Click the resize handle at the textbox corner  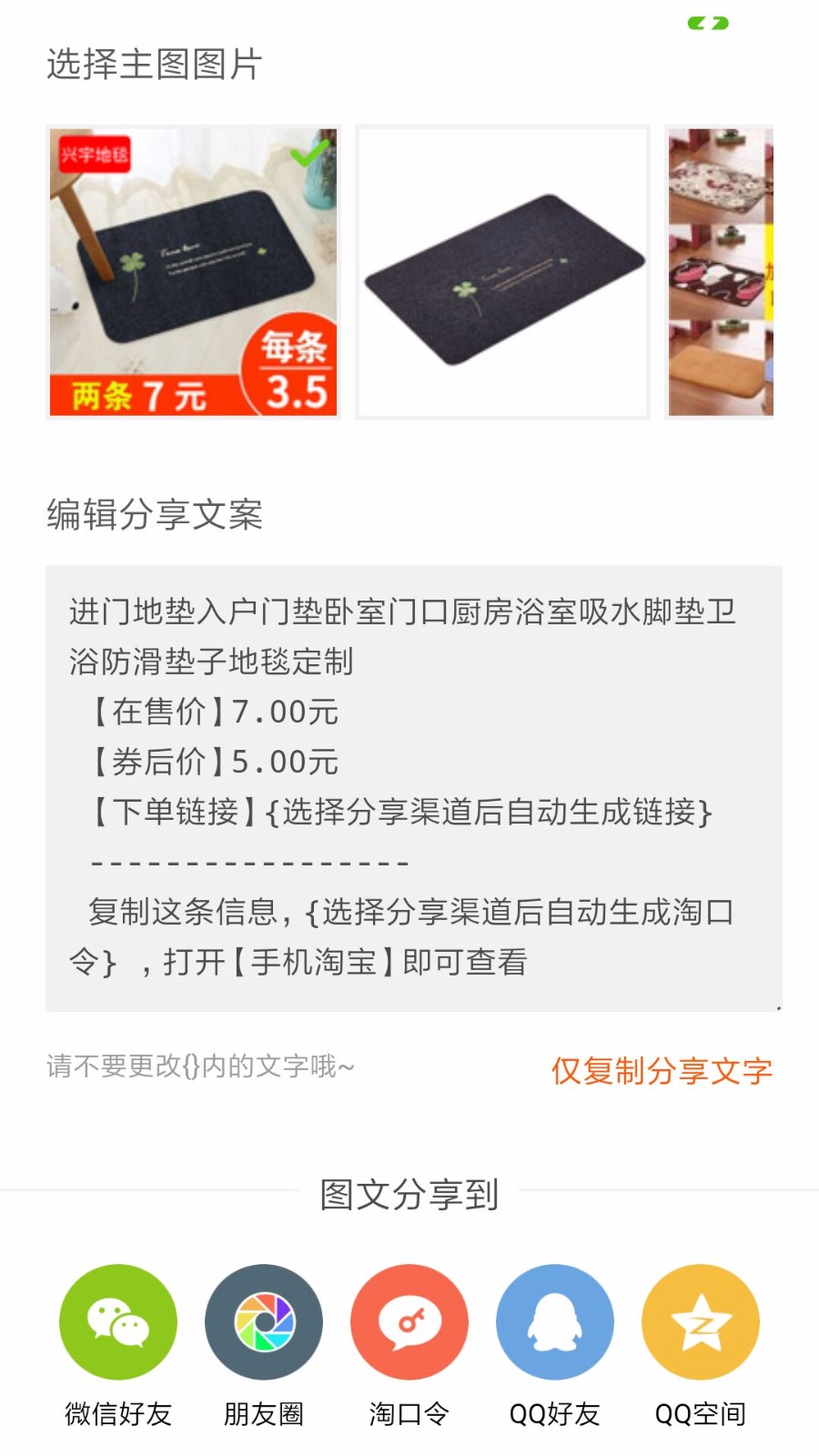pos(777,1006)
